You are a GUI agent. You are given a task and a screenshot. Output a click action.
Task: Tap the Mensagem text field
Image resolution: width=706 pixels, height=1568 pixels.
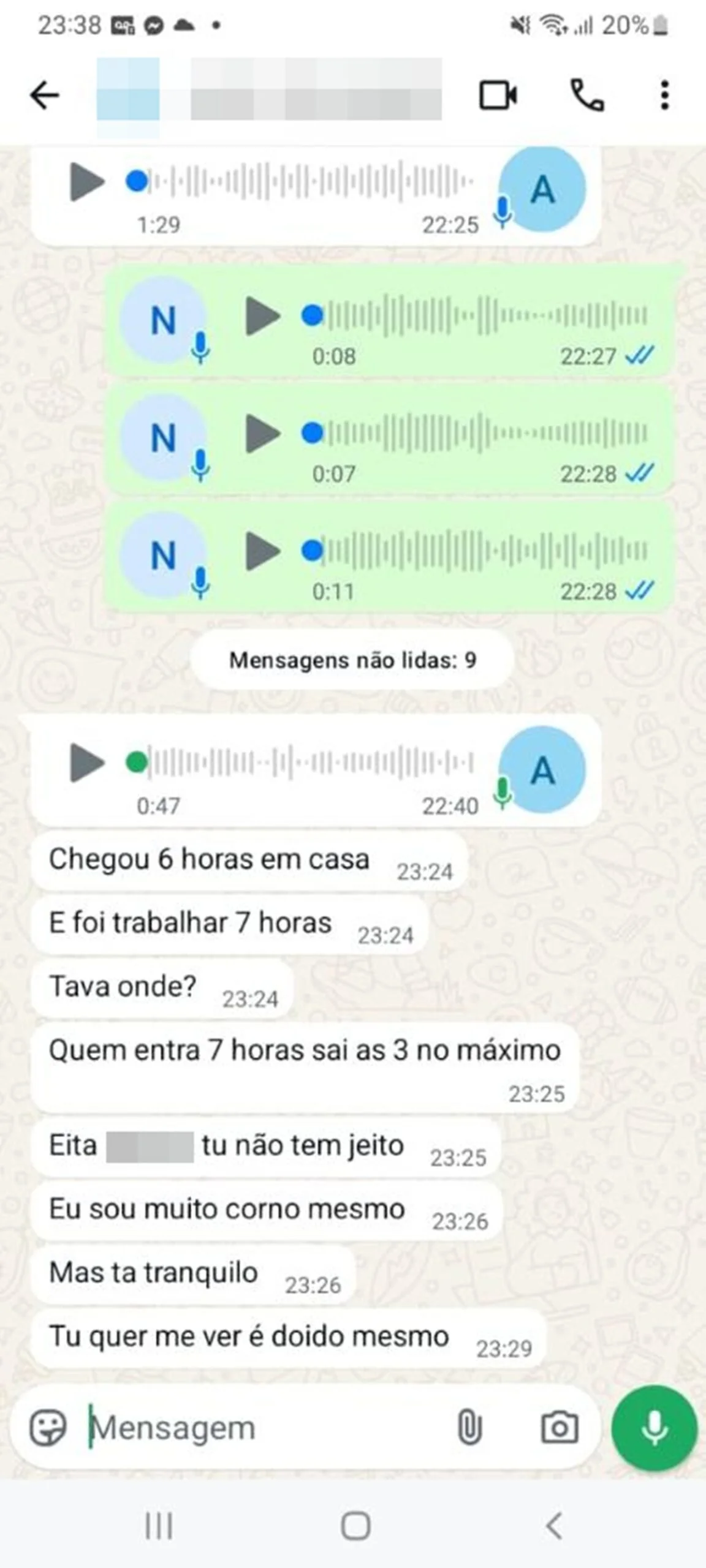pyautogui.click(x=264, y=1428)
